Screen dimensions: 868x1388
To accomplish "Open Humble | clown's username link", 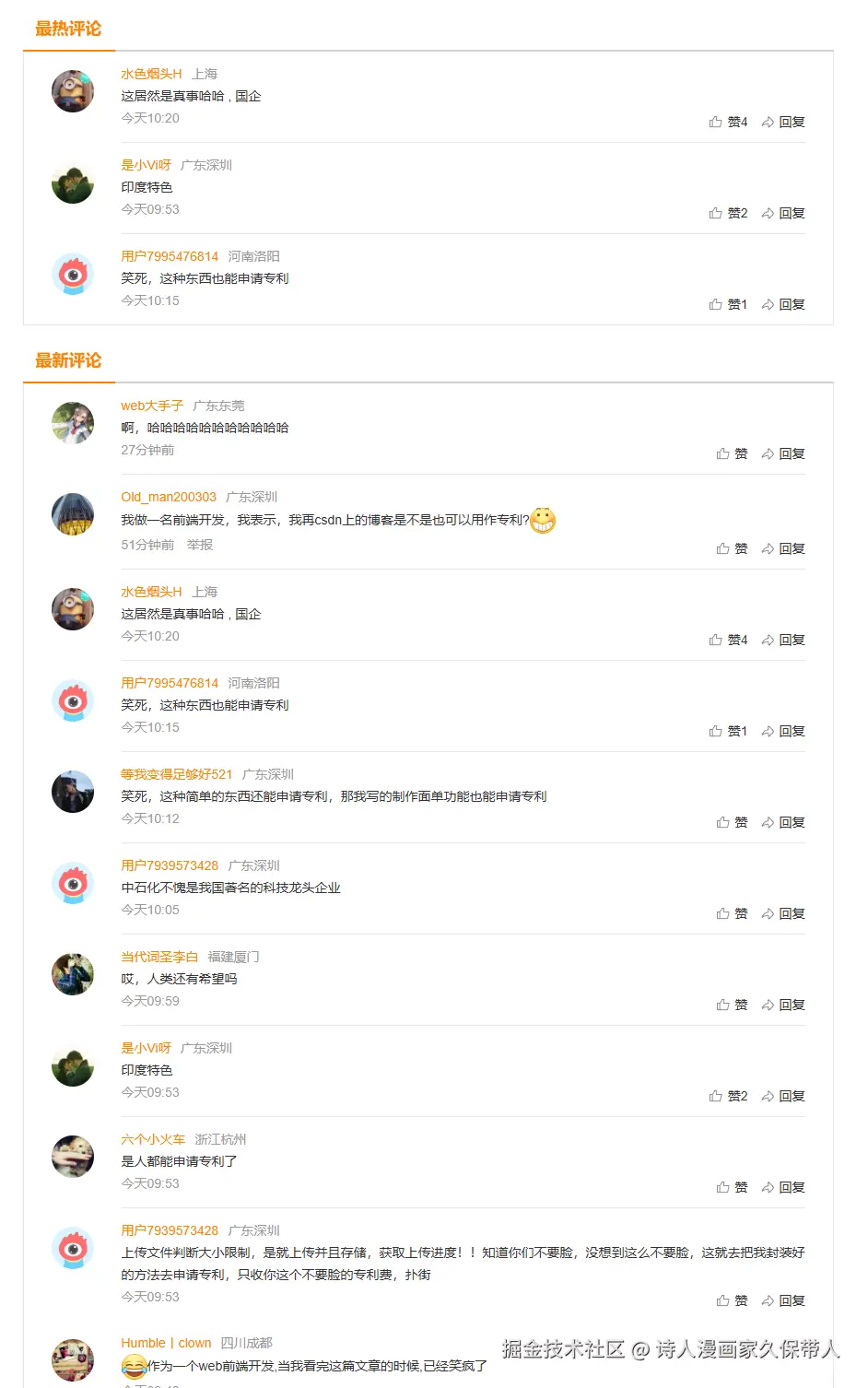I will [x=166, y=1343].
